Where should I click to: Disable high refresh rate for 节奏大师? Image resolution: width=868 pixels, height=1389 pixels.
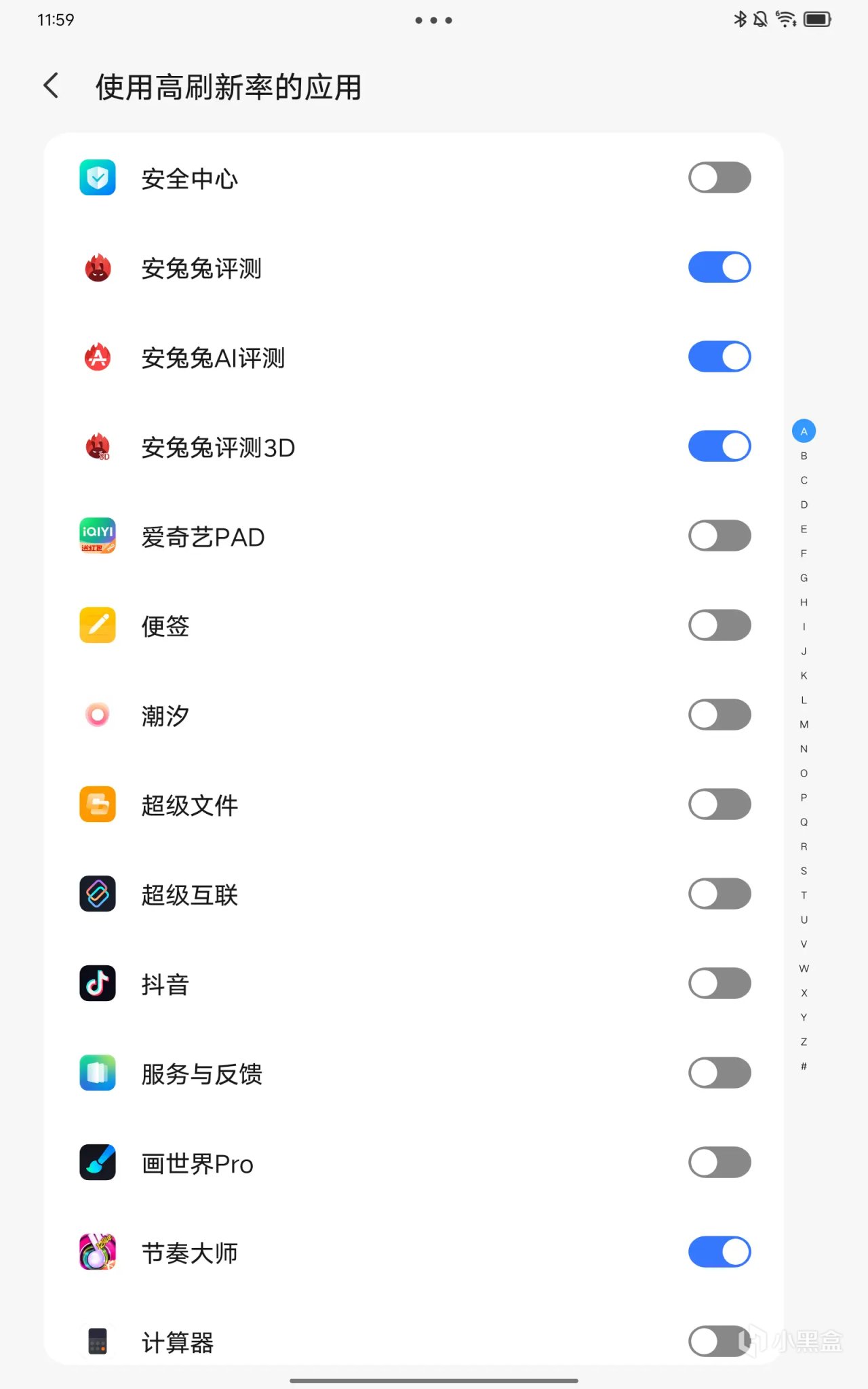tap(719, 1252)
